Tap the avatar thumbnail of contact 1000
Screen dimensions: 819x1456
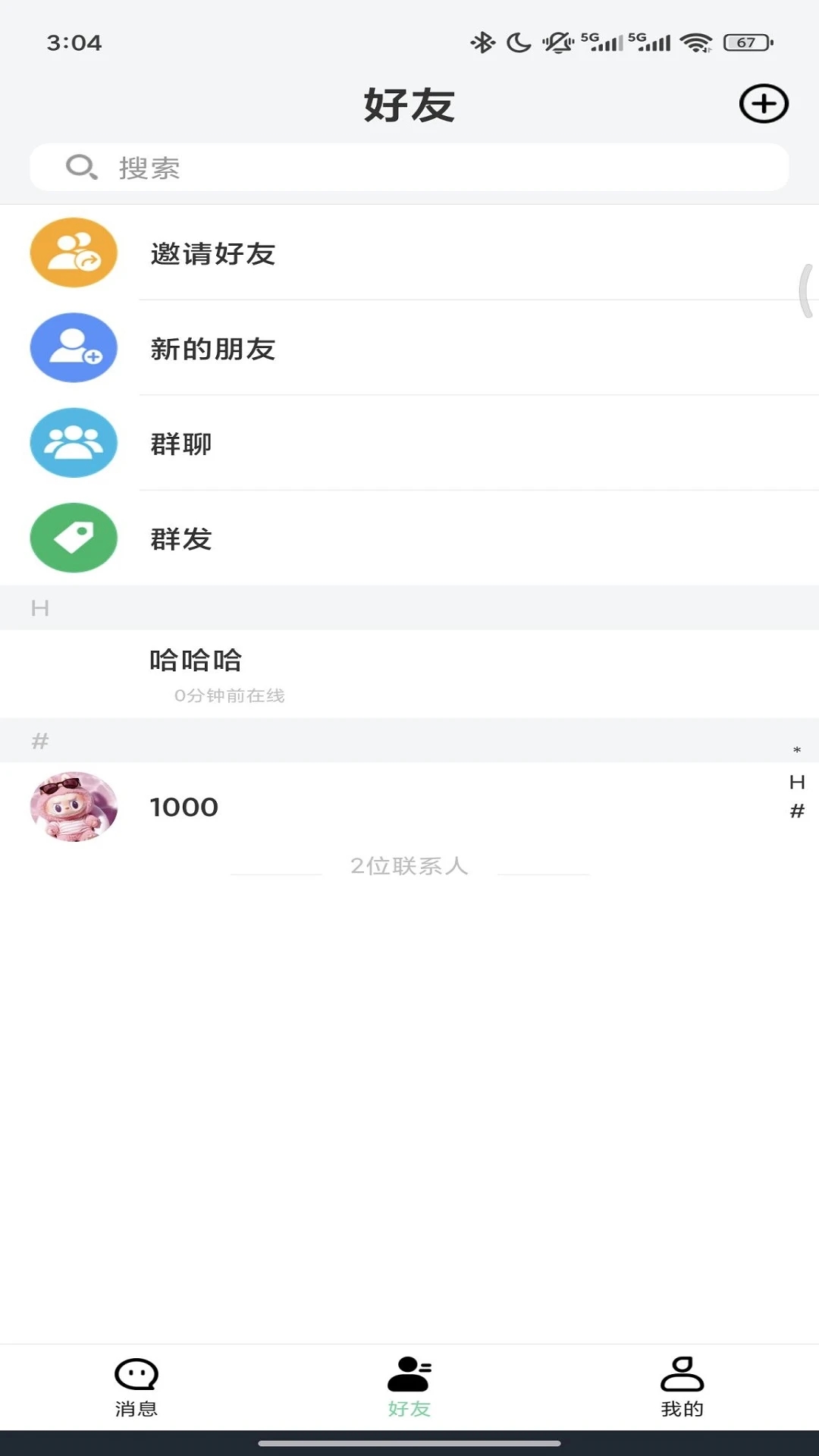pyautogui.click(x=73, y=807)
